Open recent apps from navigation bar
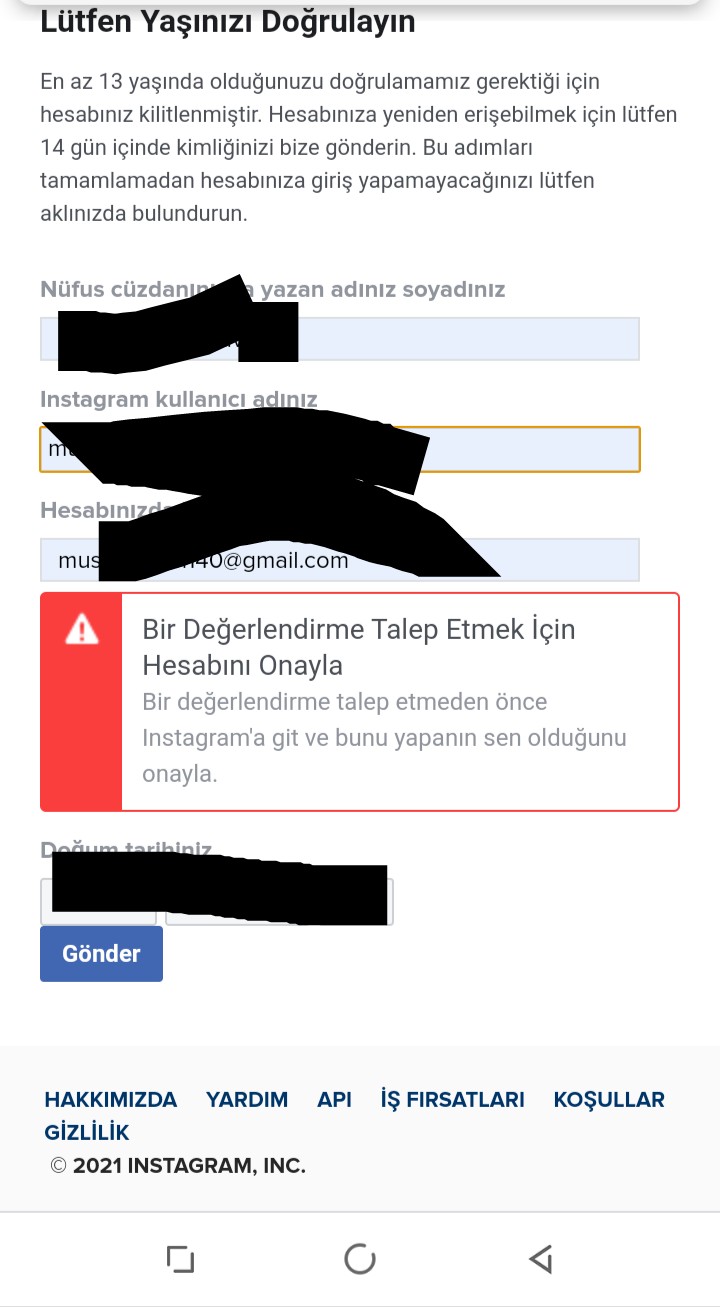Viewport: 720px width, 1307px height. pos(180,1258)
